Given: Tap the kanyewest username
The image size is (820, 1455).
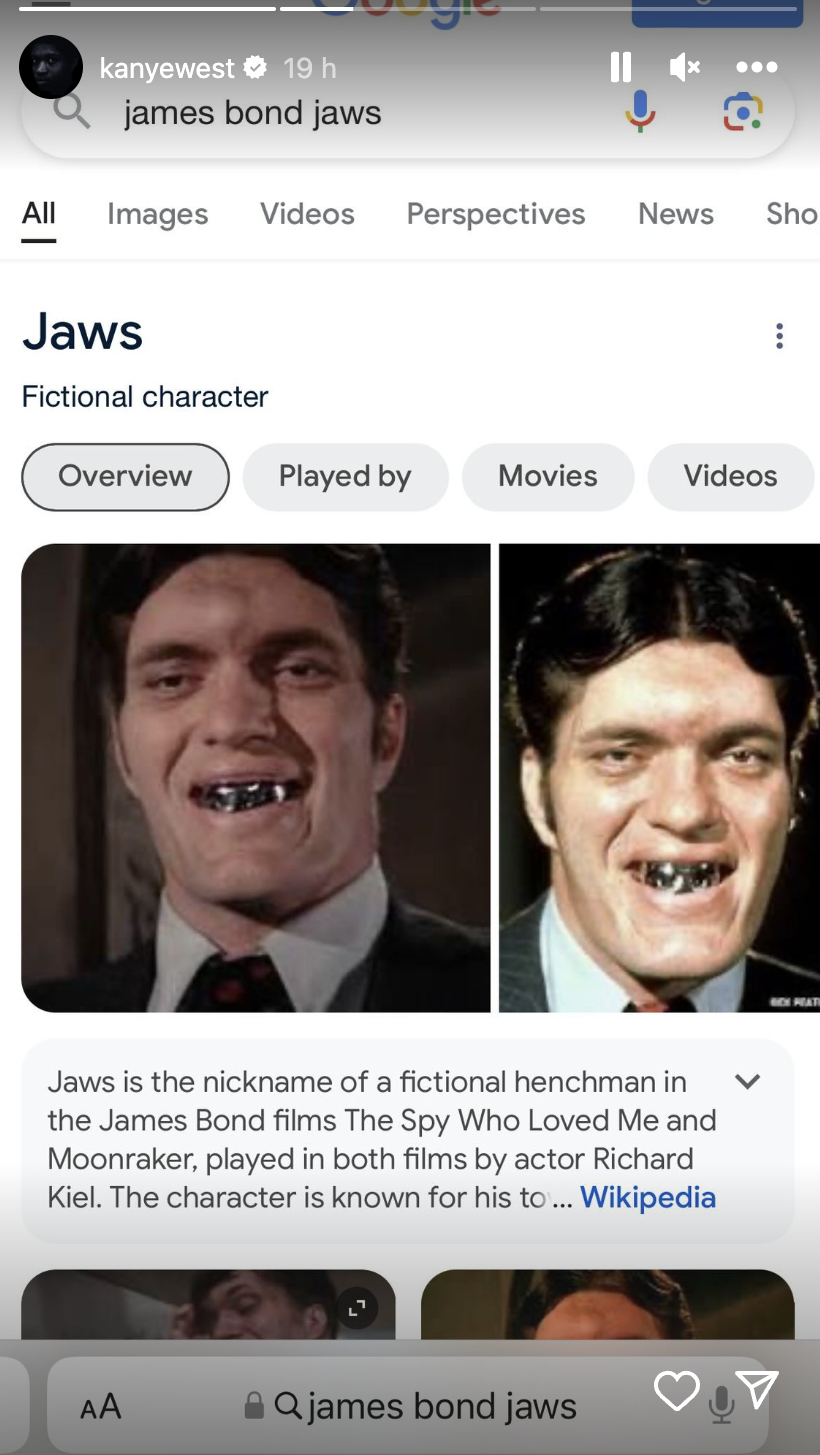Looking at the screenshot, I should pyautogui.click(x=167, y=68).
